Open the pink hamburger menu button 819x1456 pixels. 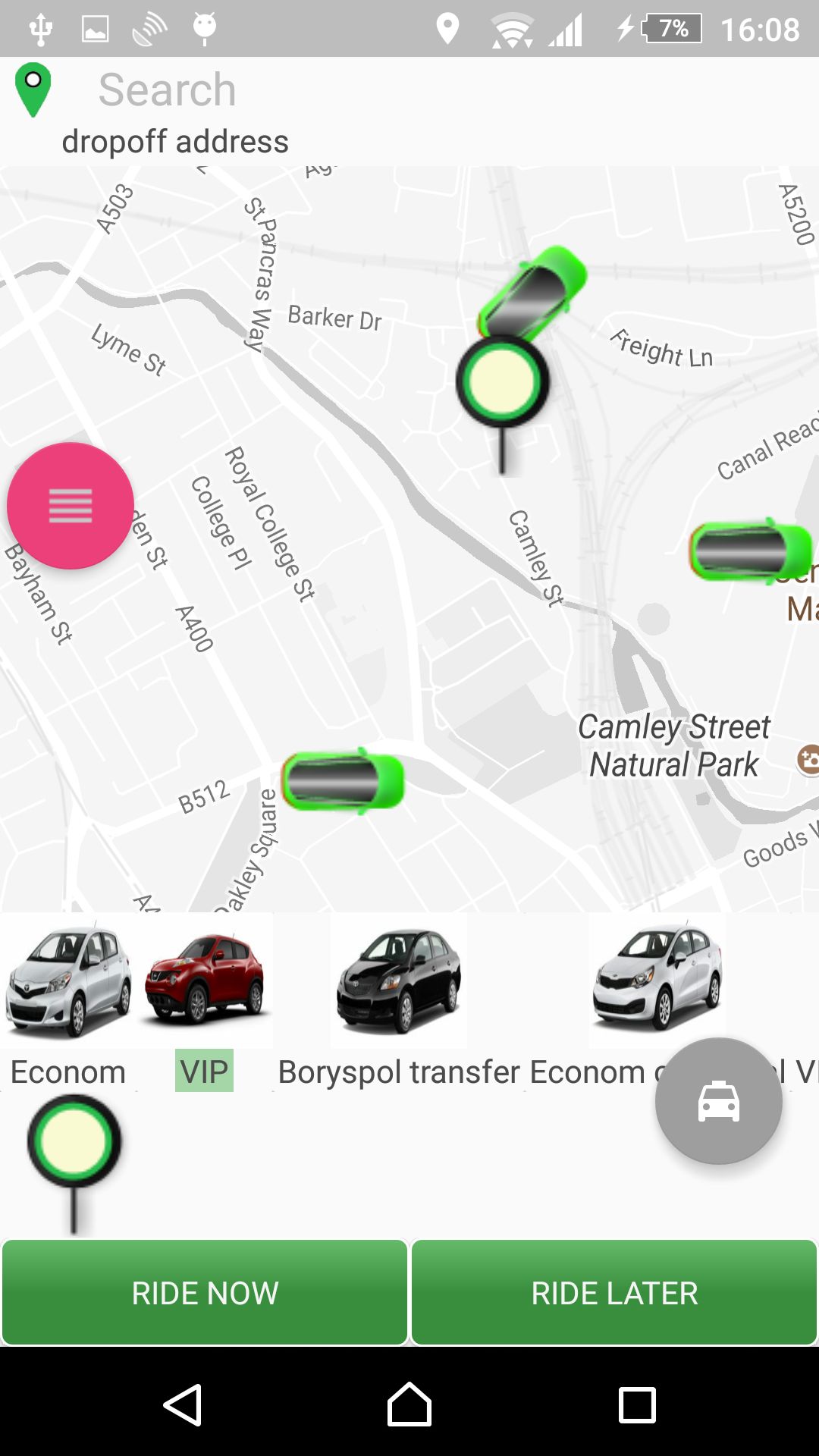click(71, 506)
